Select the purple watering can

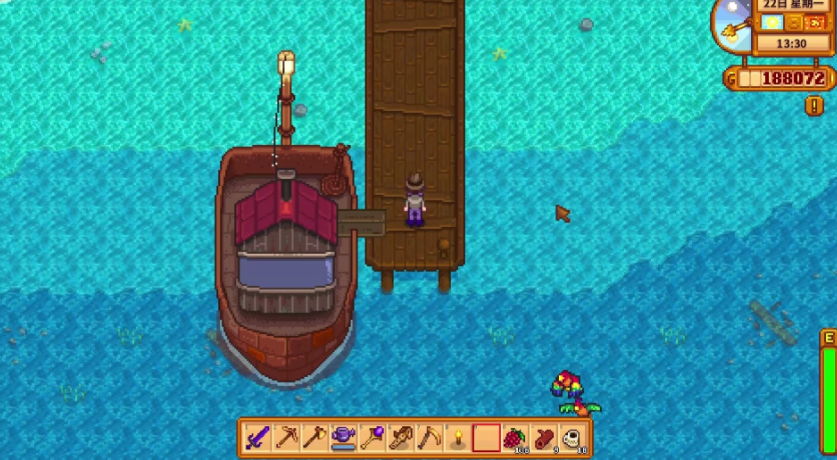point(344,437)
